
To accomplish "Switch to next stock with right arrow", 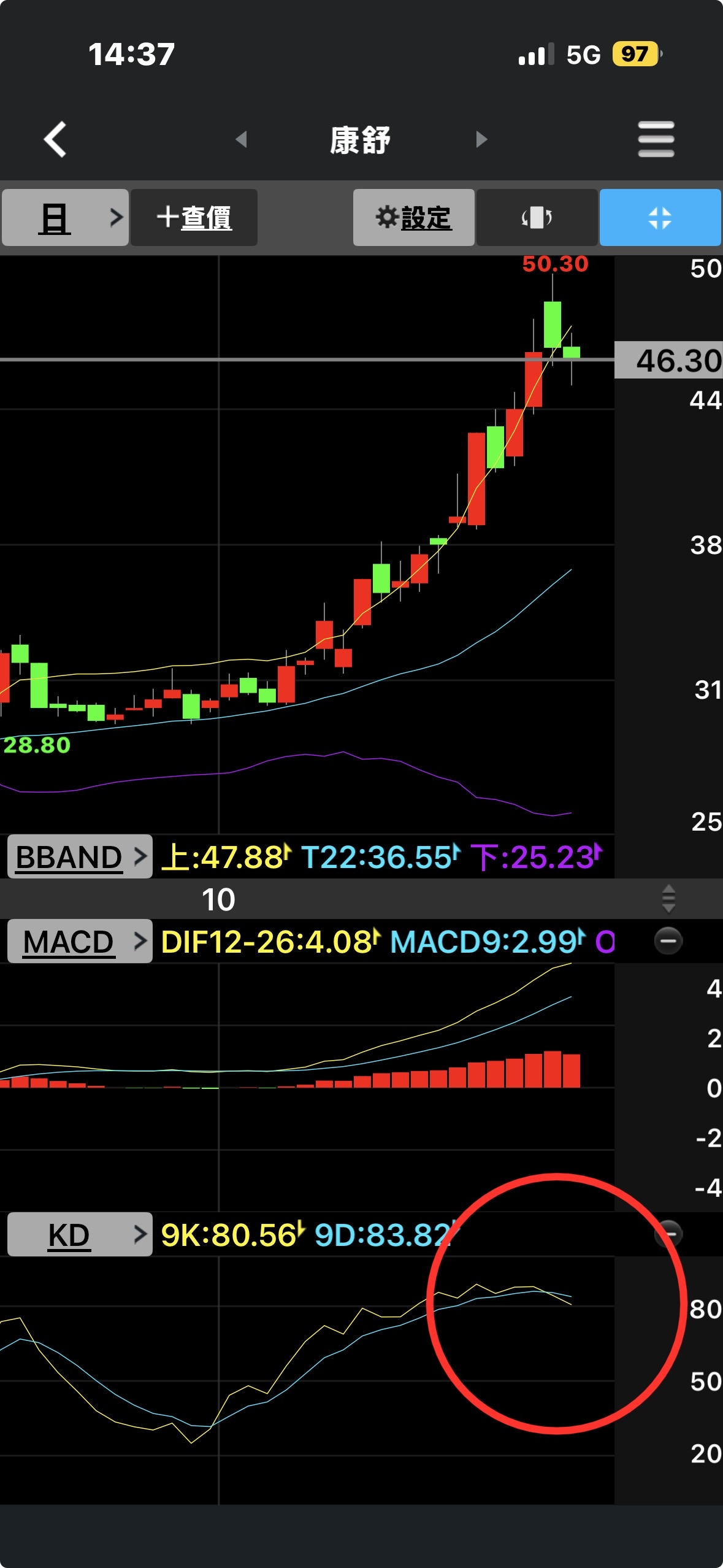I will 481,139.
